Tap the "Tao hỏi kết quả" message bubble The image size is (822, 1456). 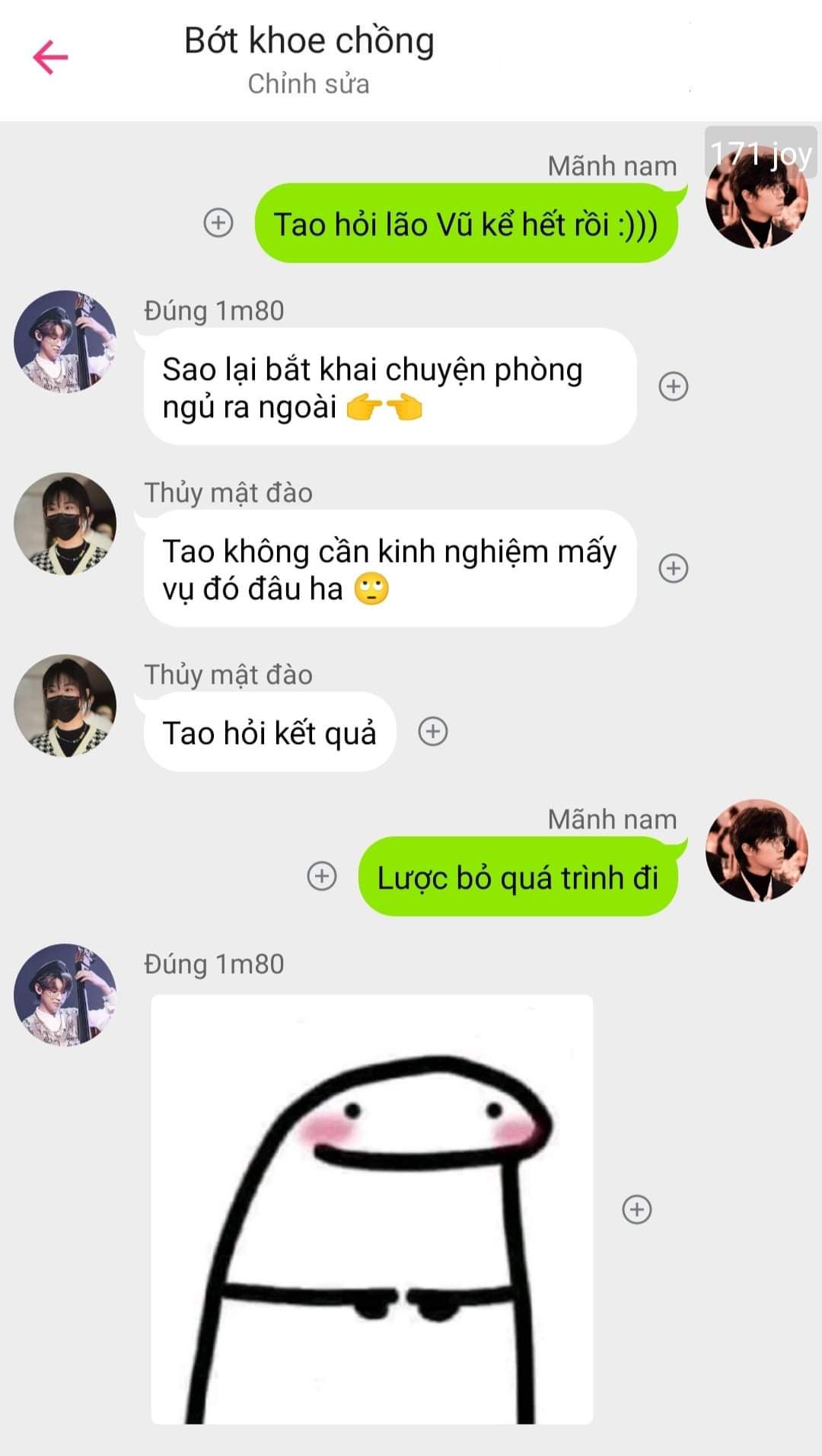tap(270, 732)
